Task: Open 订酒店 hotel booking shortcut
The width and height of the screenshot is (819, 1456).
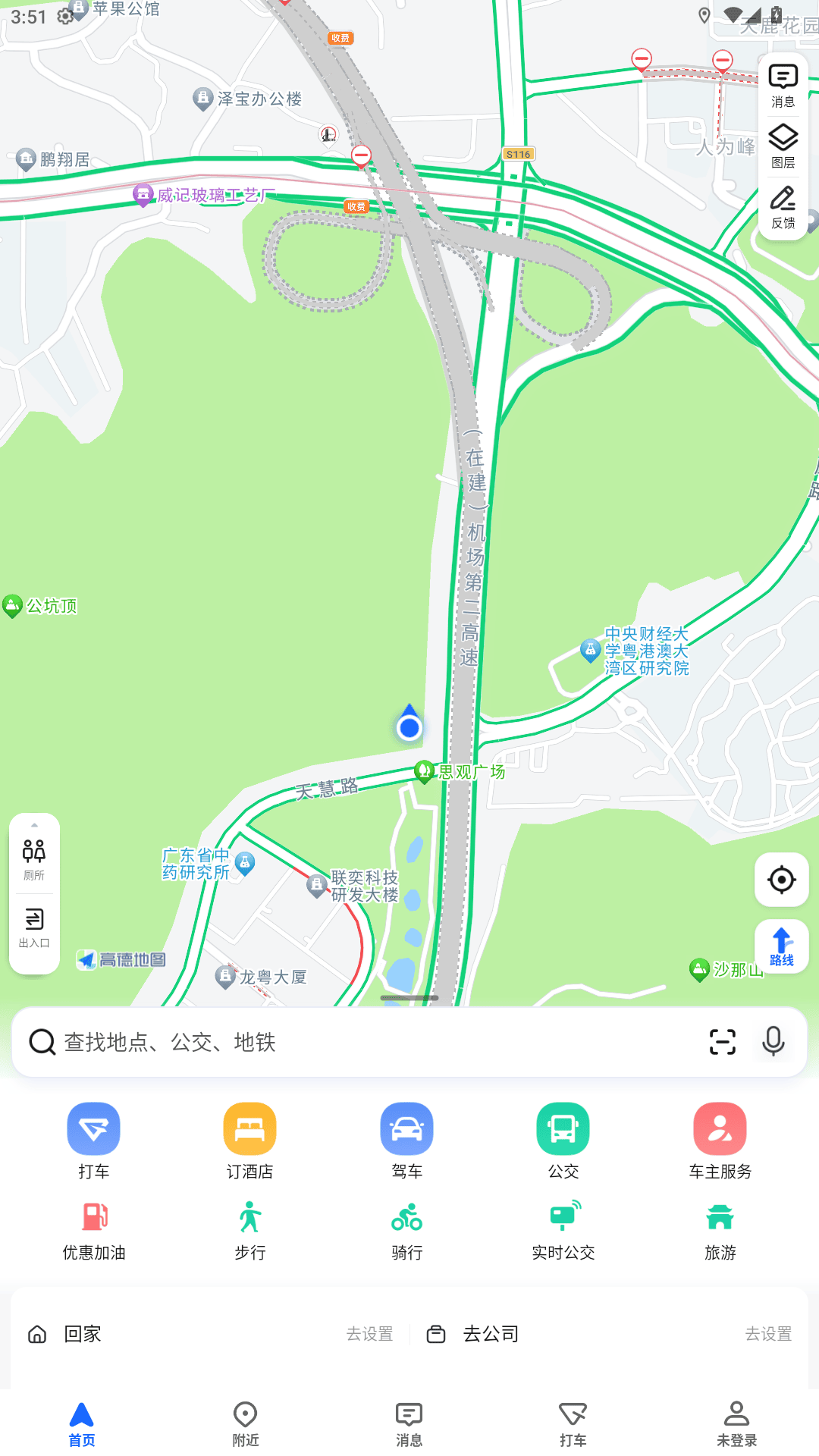Action: tap(250, 1141)
